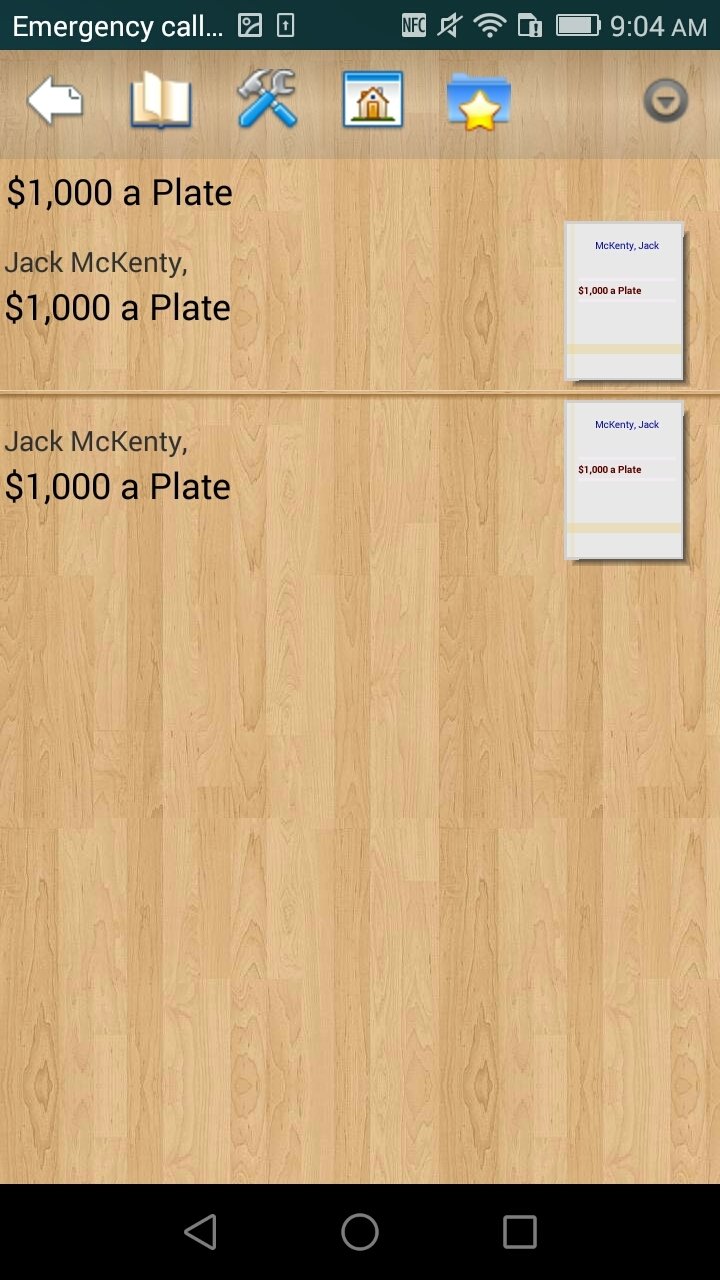
Task: Go to the home screen icon
Action: pyautogui.click(x=373, y=100)
